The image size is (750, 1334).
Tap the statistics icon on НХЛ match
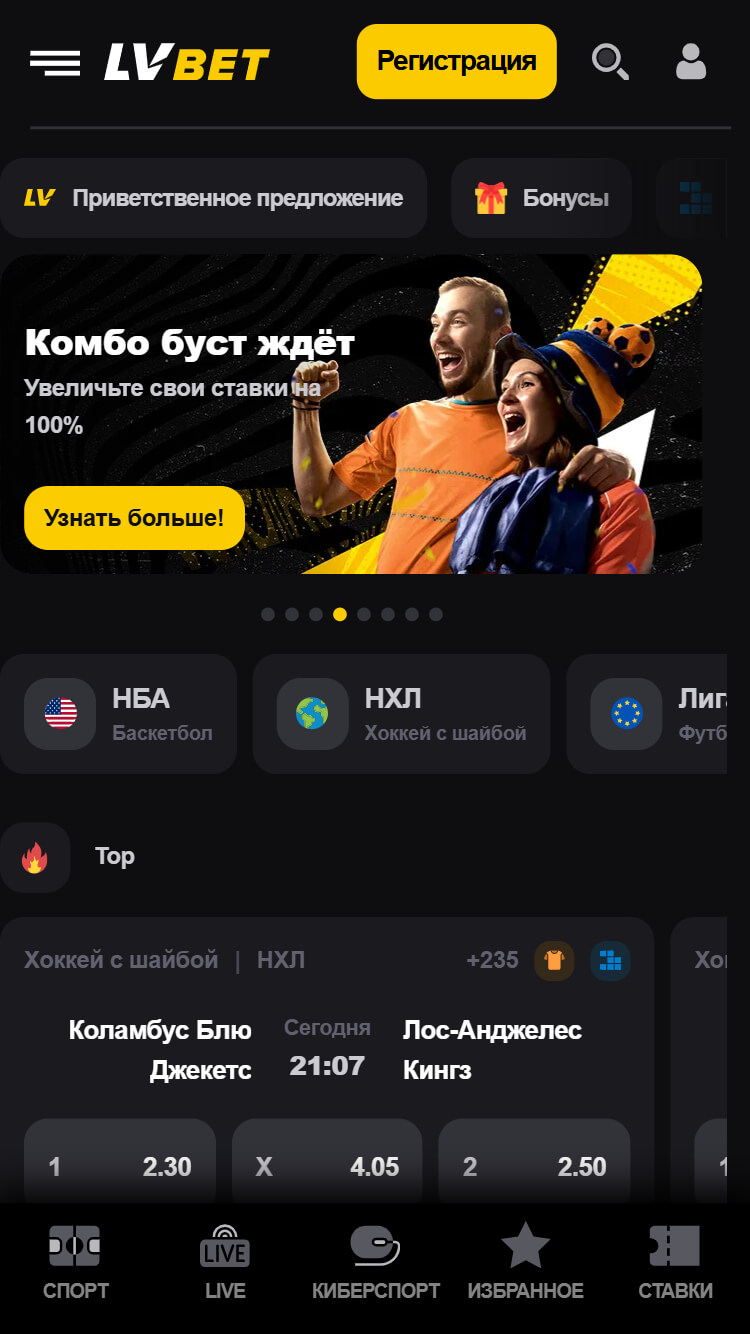point(610,961)
